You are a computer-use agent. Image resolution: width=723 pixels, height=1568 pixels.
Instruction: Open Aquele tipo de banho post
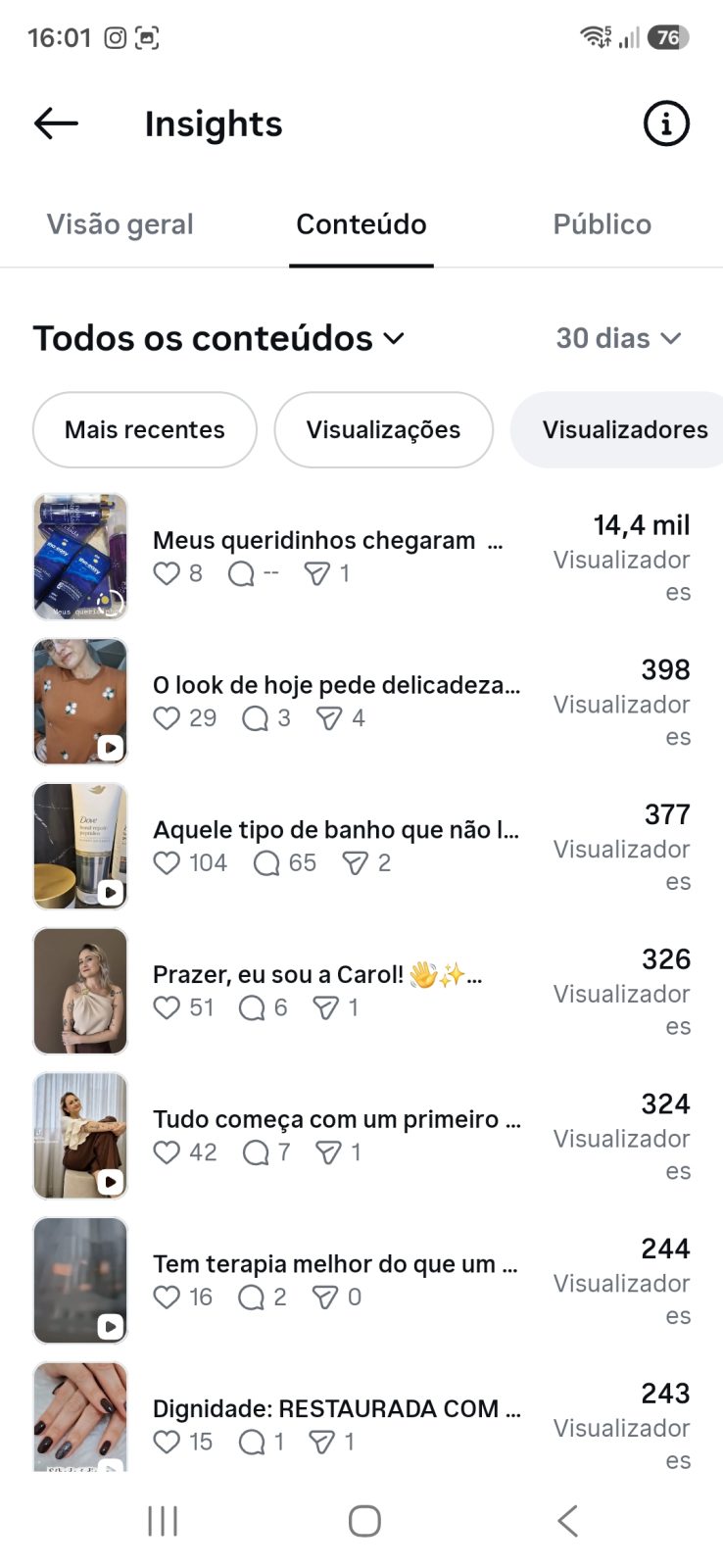pos(361,847)
